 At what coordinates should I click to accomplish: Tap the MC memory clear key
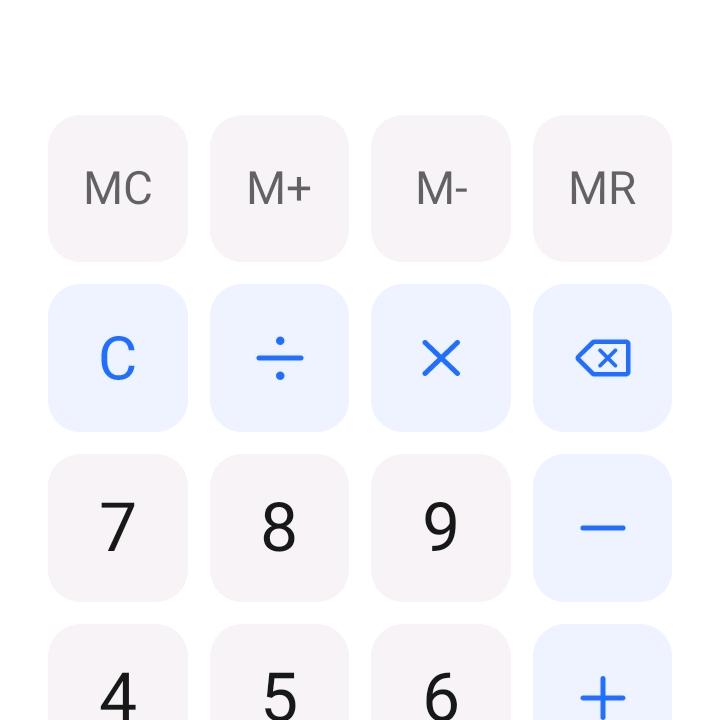118,188
